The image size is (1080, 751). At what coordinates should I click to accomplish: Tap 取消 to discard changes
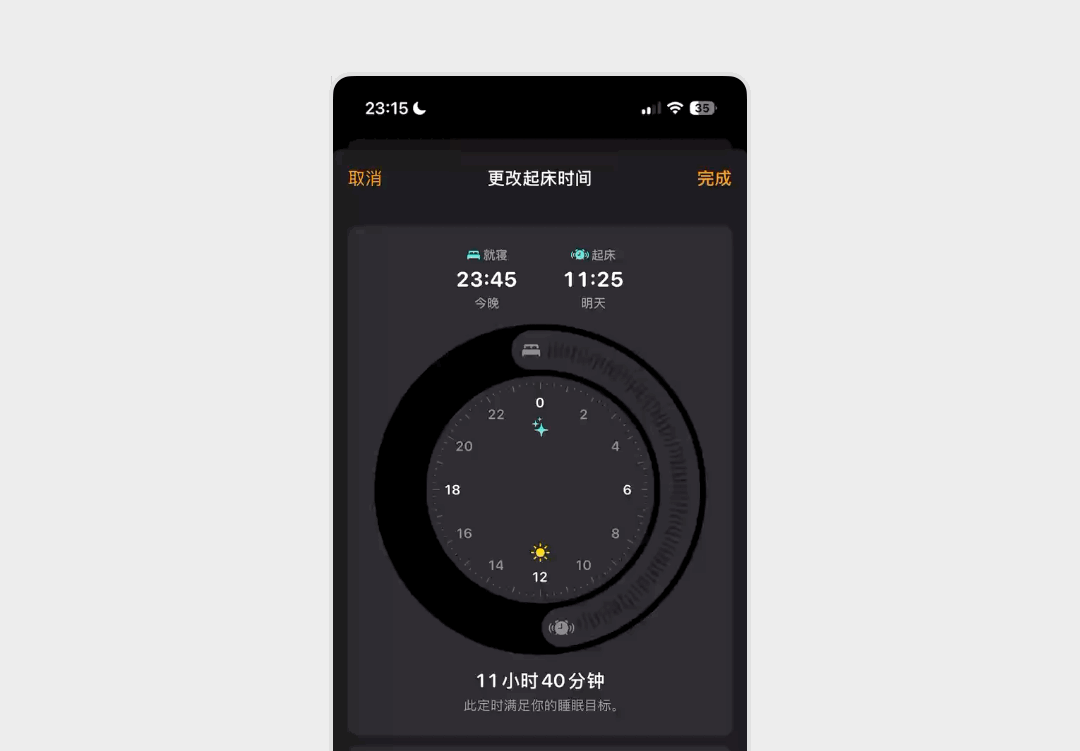pyautogui.click(x=364, y=178)
